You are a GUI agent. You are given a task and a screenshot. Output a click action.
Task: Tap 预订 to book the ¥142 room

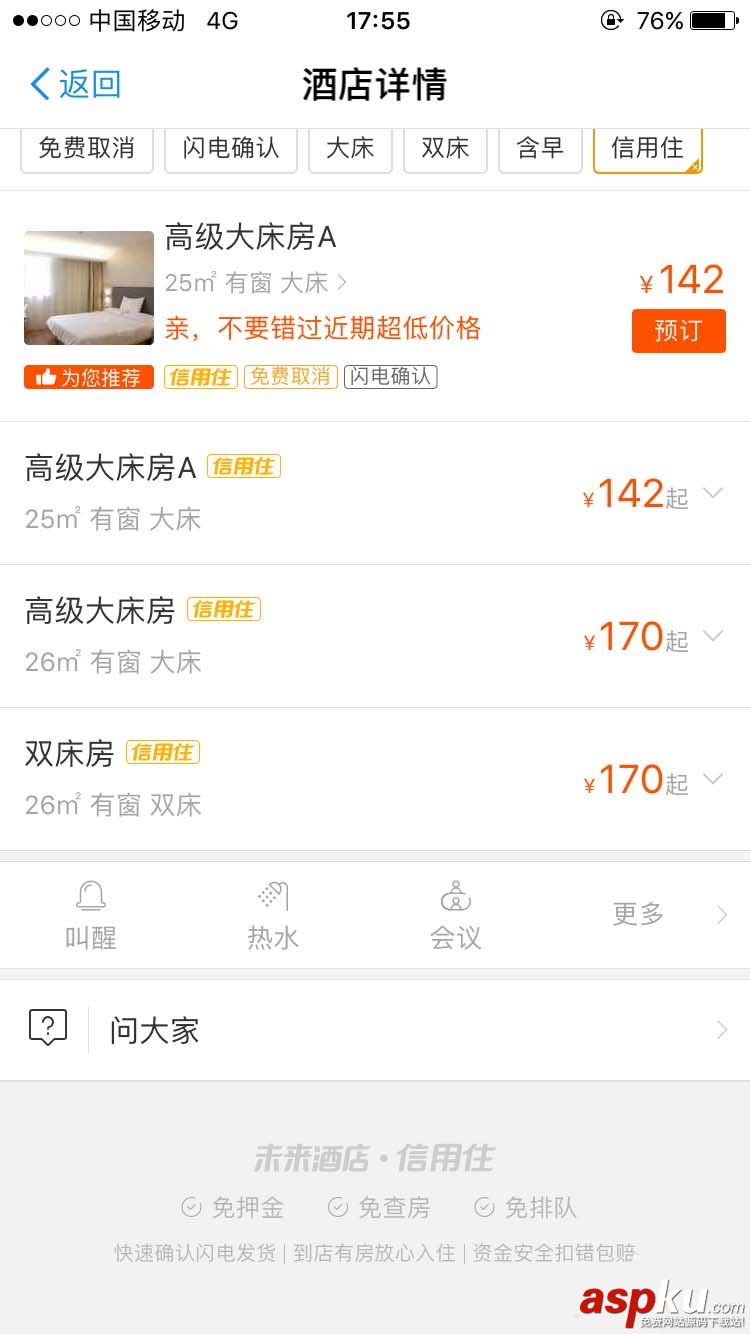678,331
